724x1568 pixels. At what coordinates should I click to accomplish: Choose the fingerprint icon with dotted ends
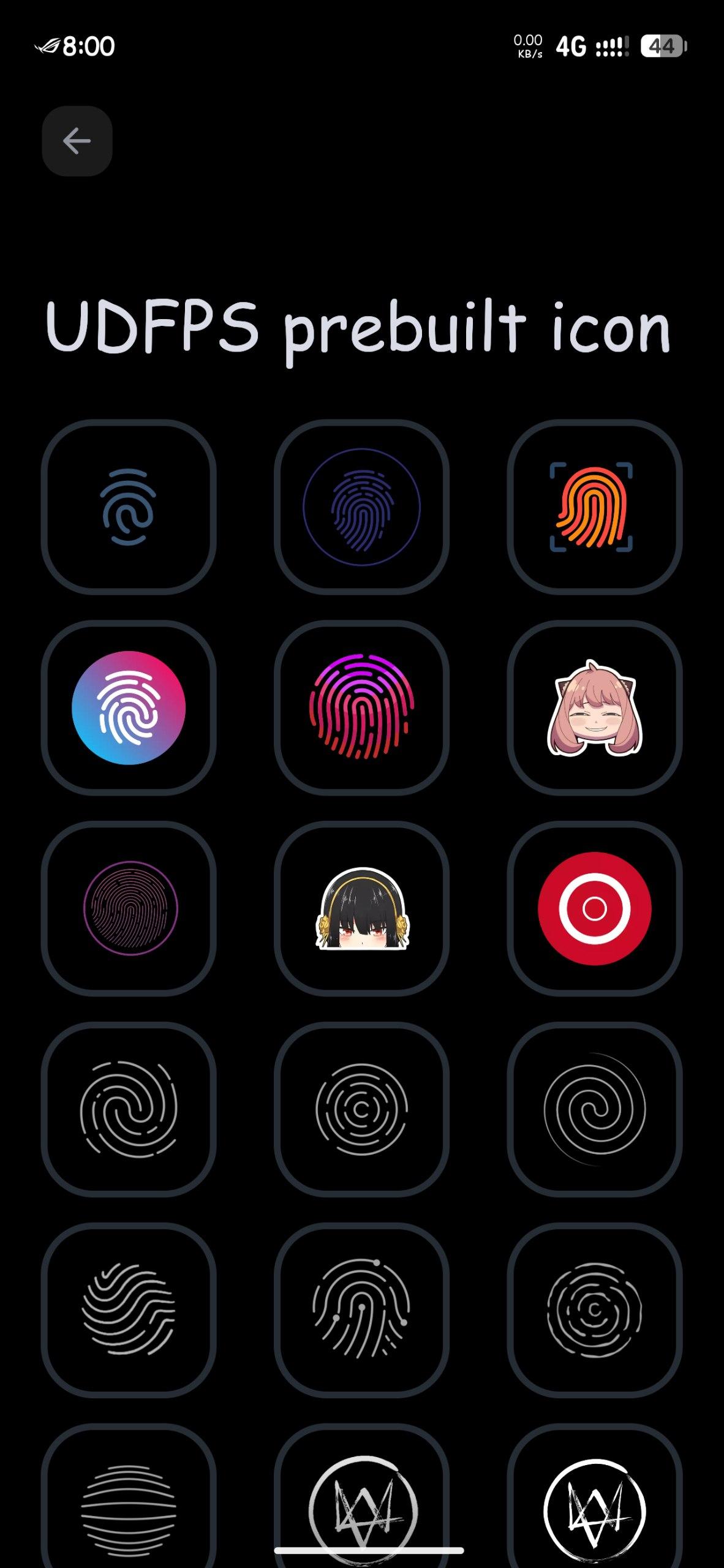pos(361,1310)
